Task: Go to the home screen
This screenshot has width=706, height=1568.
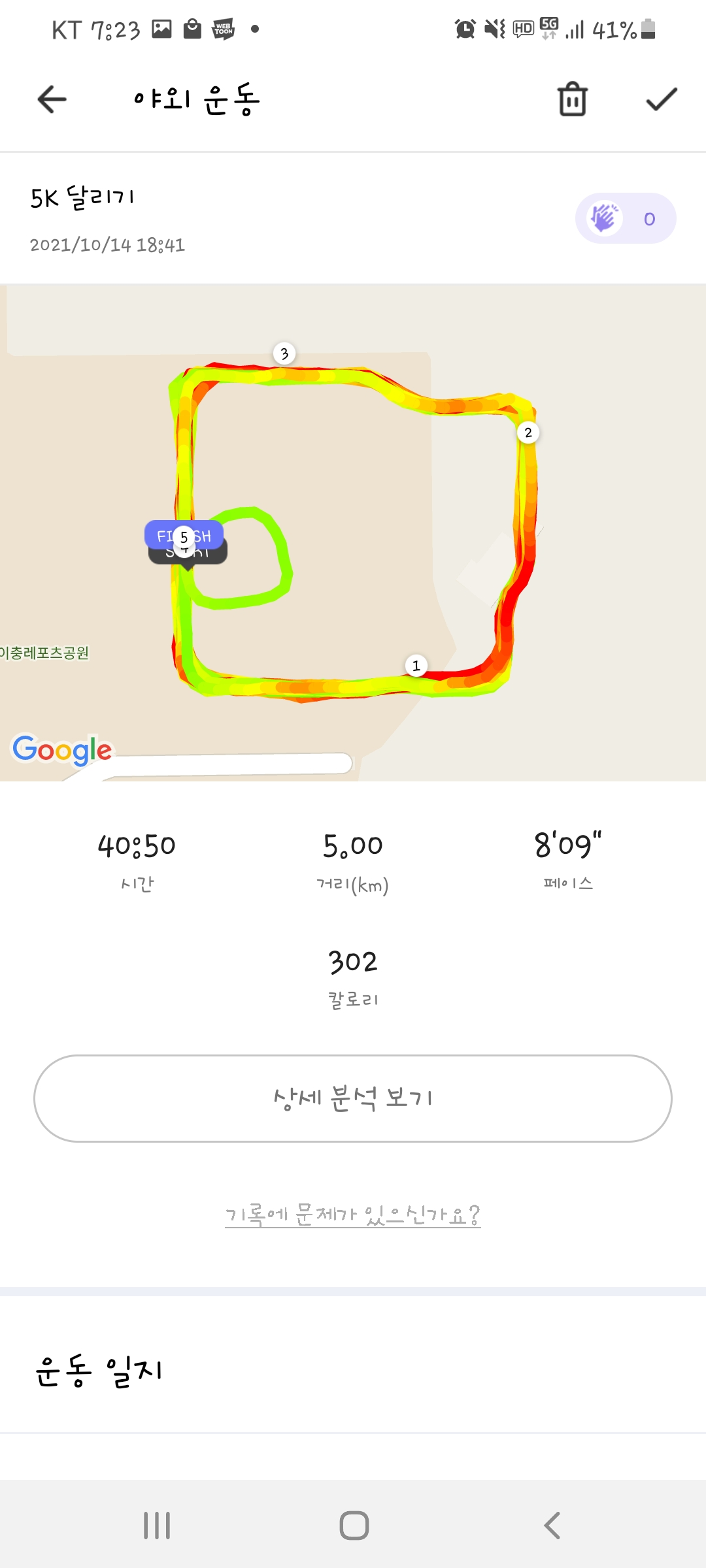Action: [x=354, y=1526]
